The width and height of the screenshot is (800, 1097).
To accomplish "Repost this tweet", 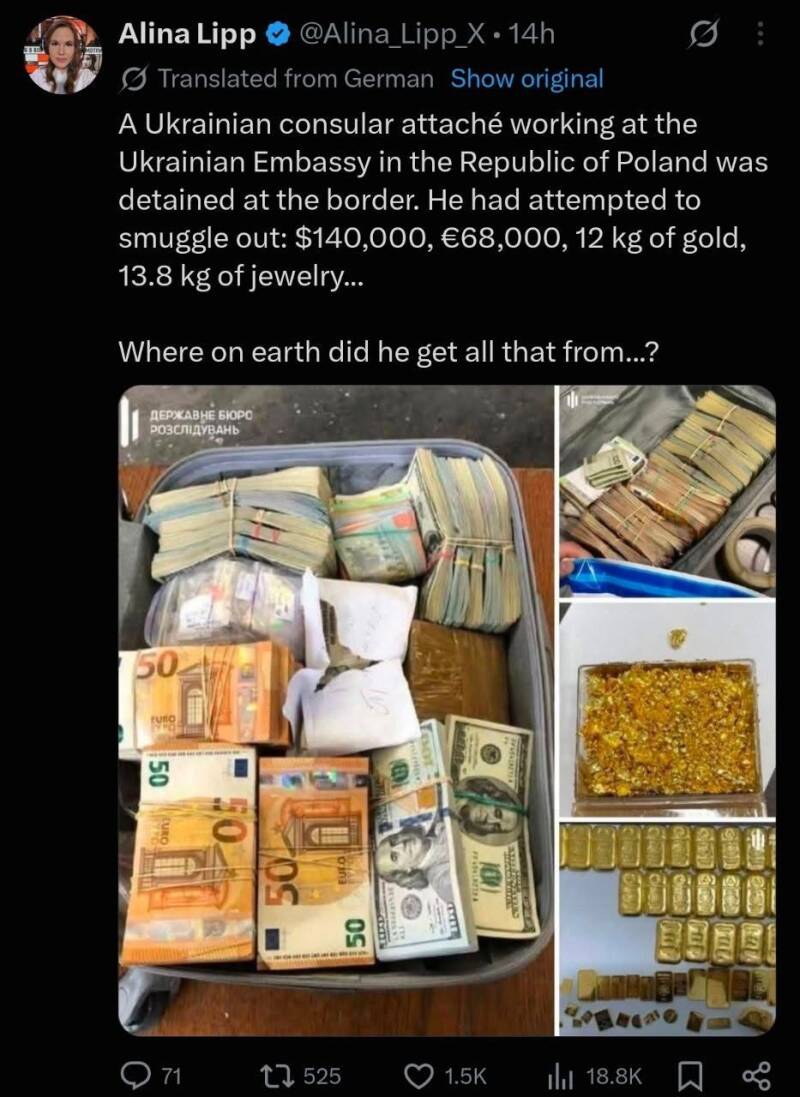I will coord(300,1075).
